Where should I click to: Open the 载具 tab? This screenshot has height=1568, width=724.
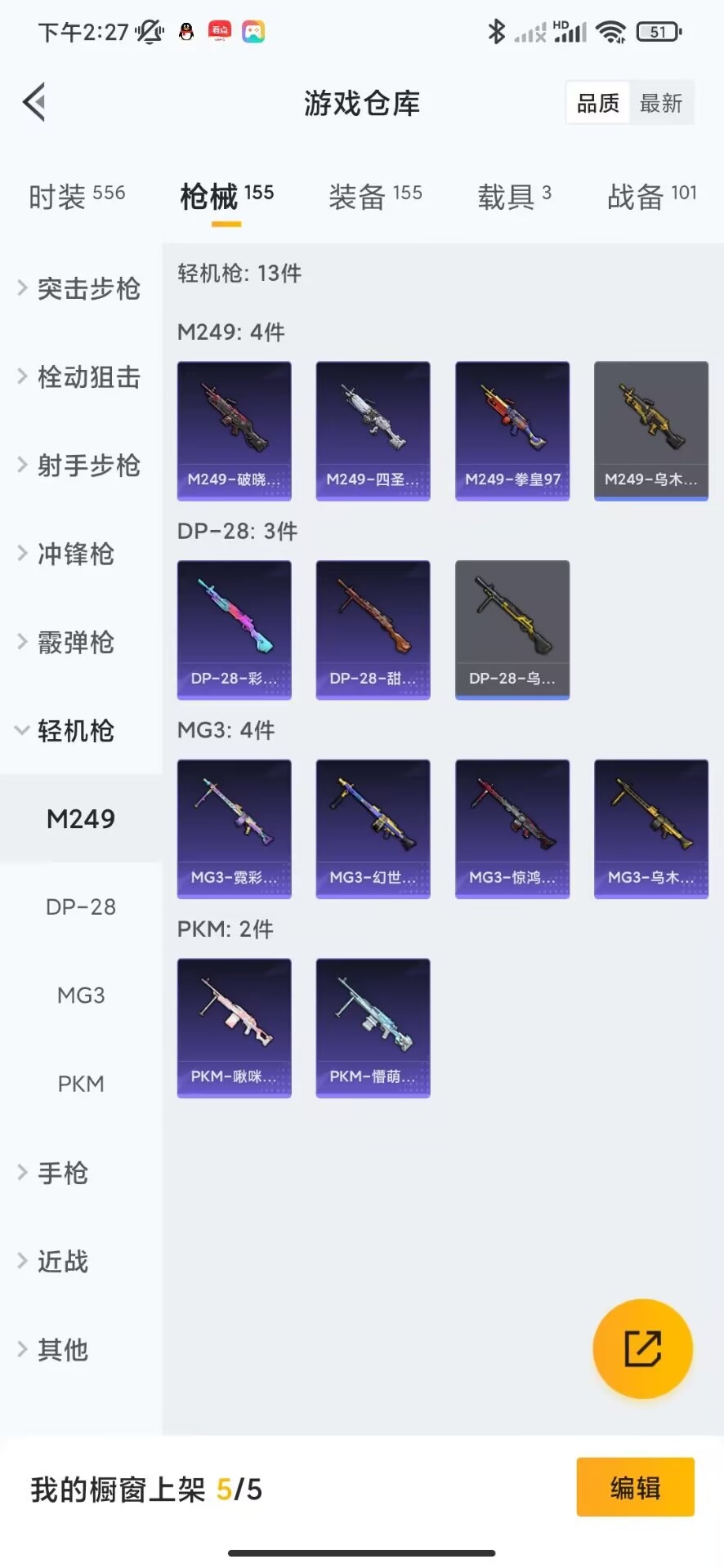coord(514,196)
